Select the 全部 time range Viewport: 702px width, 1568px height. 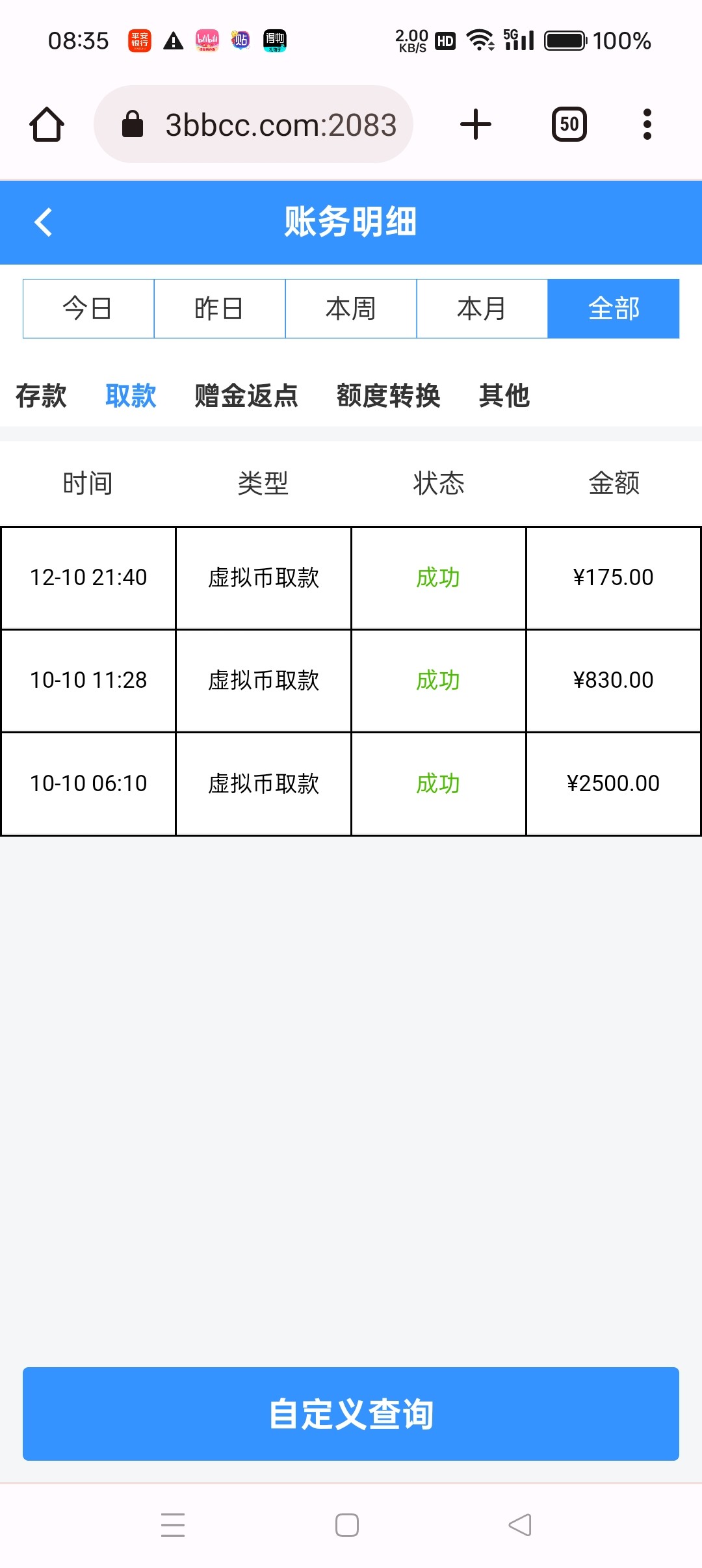(x=614, y=309)
